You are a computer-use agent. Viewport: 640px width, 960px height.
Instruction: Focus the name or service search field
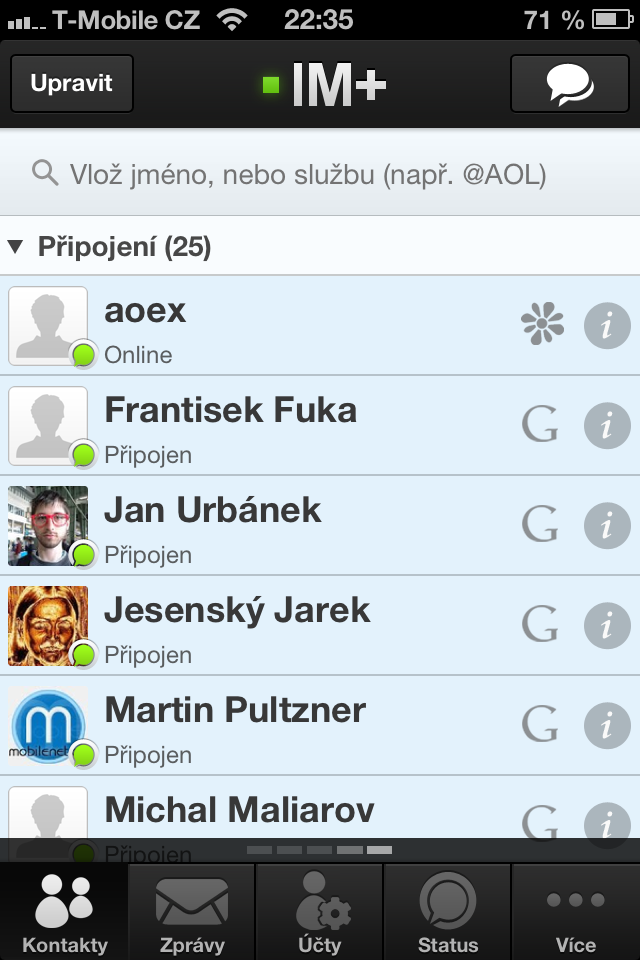coord(320,175)
